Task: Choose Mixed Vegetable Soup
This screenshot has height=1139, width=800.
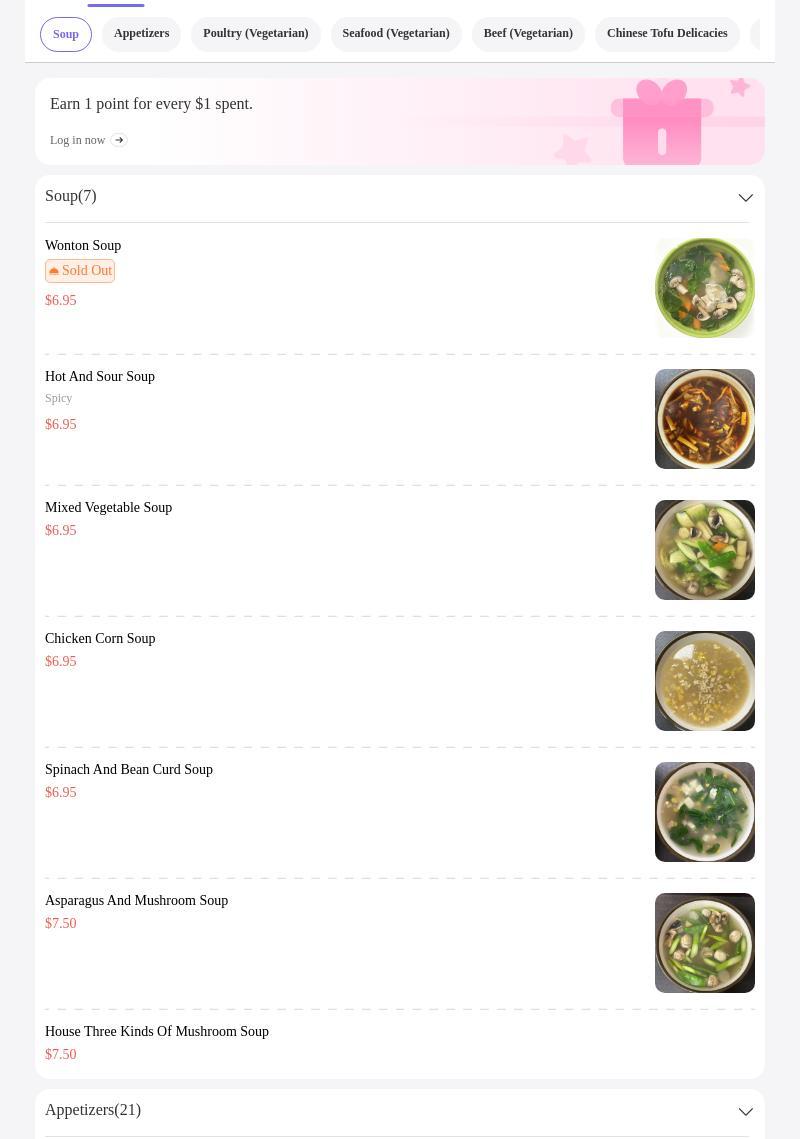Action: [x=108, y=508]
